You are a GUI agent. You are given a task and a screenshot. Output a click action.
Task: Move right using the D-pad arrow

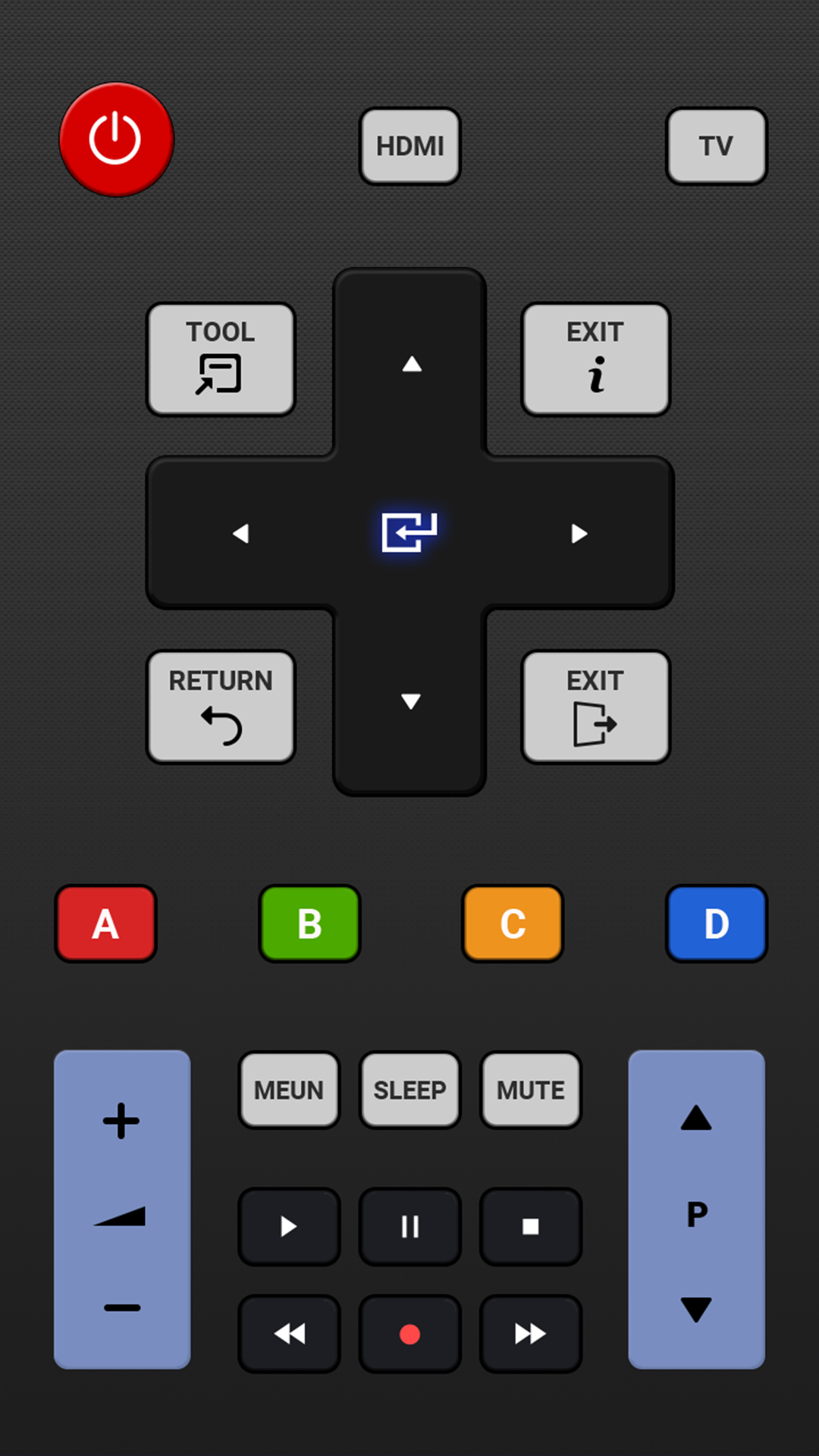579,533
